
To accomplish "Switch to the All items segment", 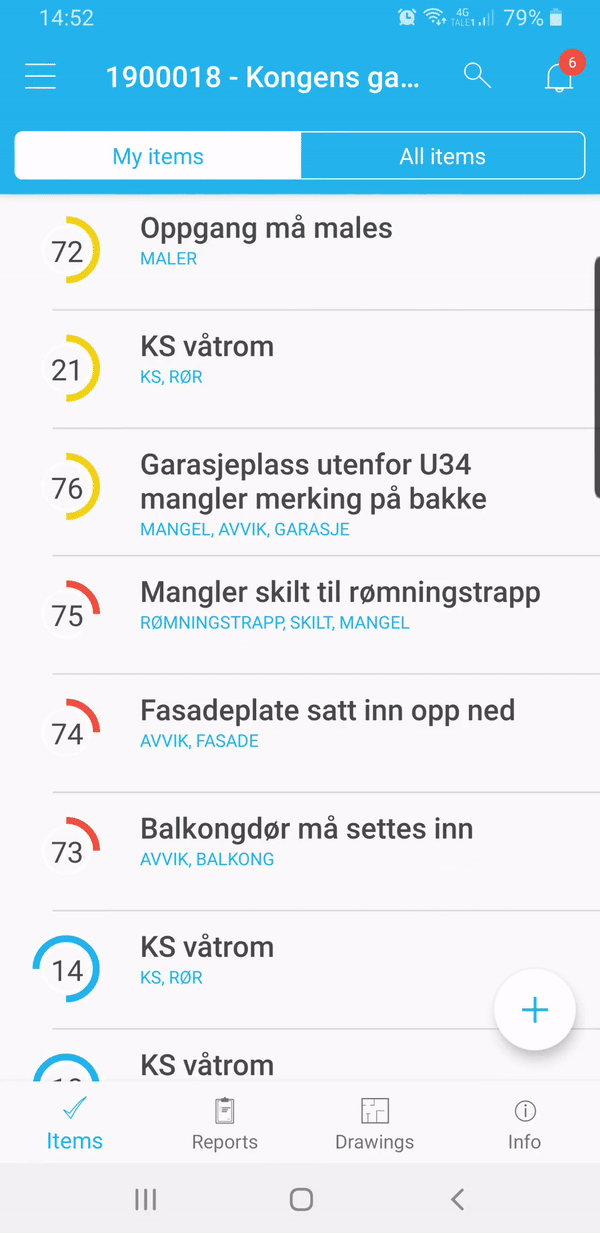I will 442,156.
